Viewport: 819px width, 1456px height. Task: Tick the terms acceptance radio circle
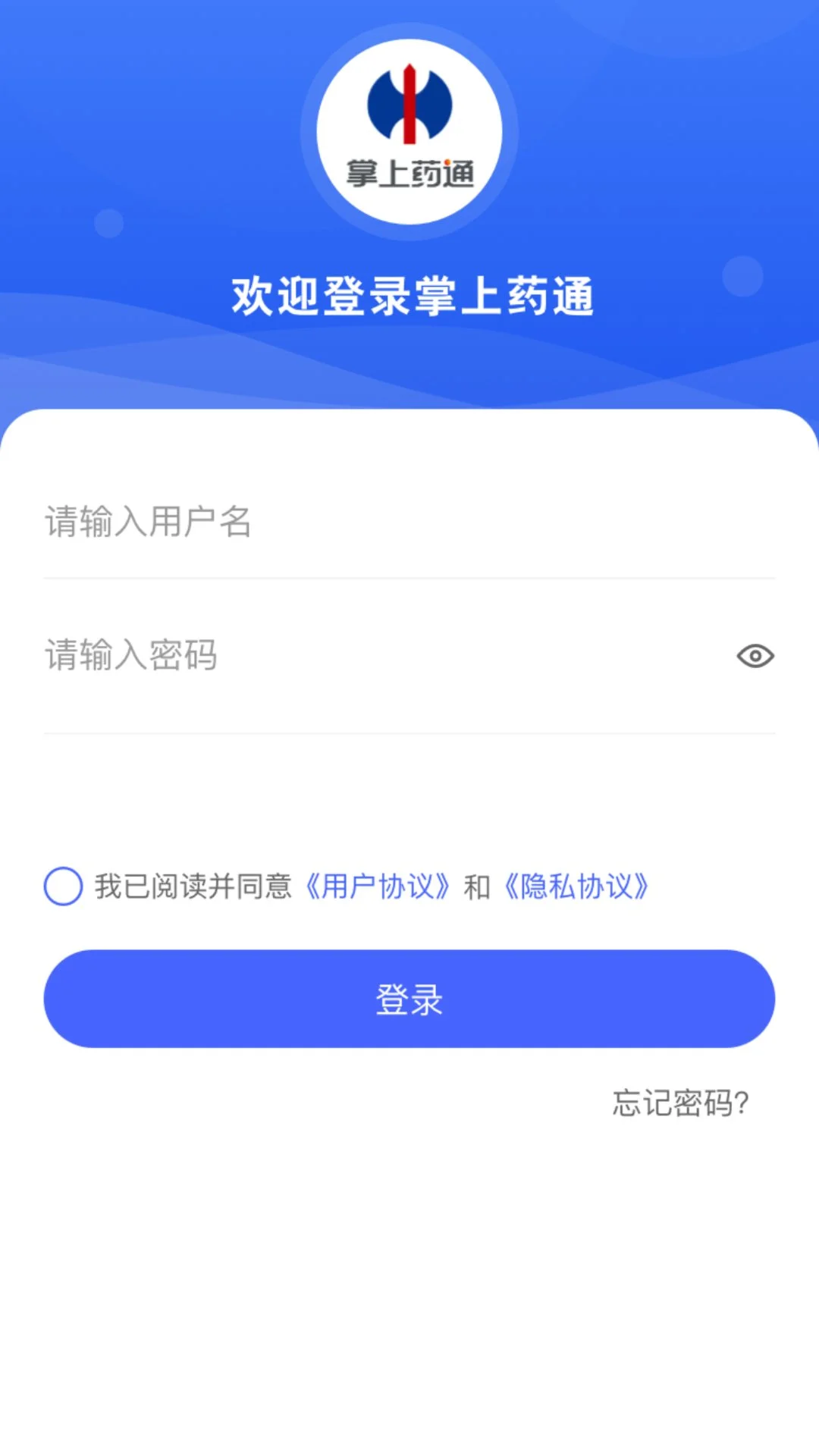point(64,886)
